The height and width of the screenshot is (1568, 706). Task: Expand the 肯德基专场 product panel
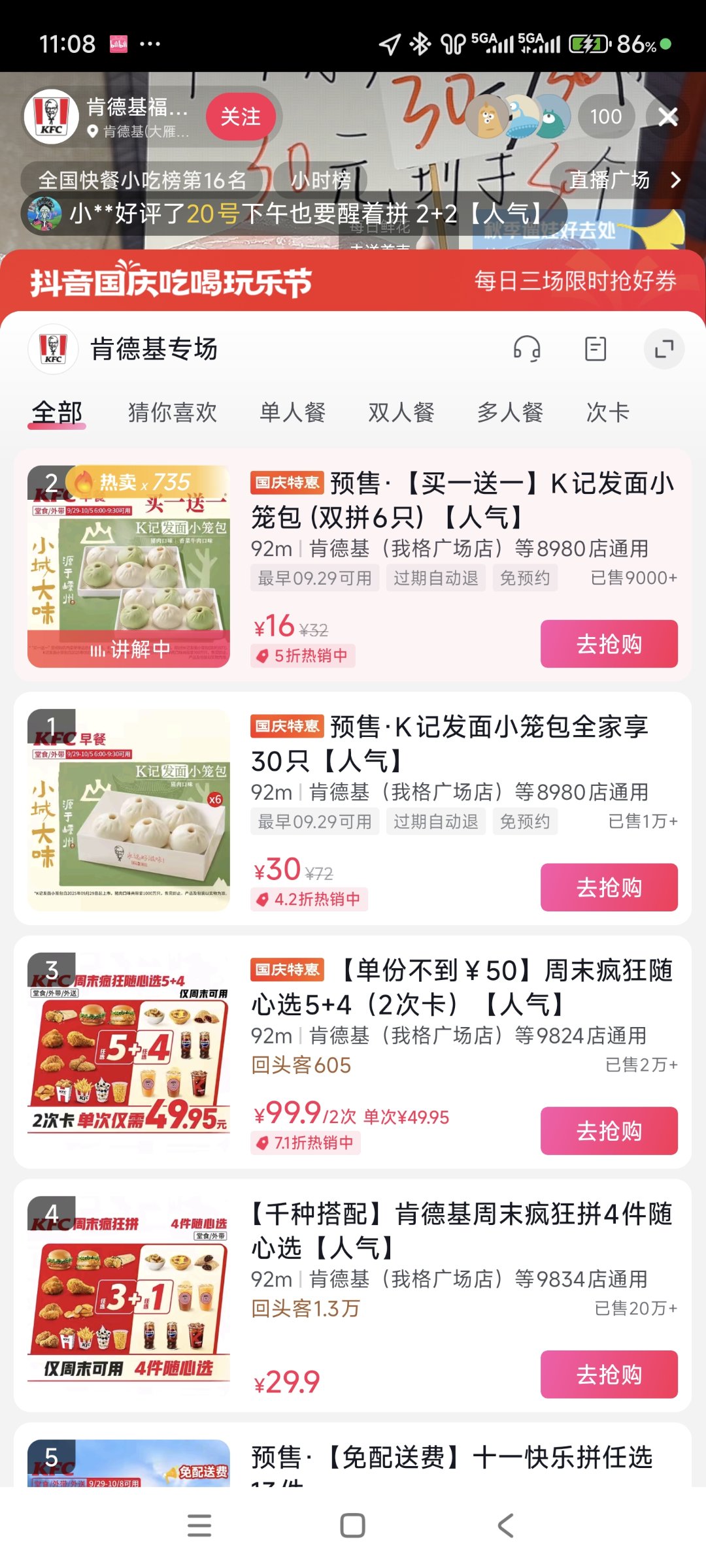pos(664,349)
